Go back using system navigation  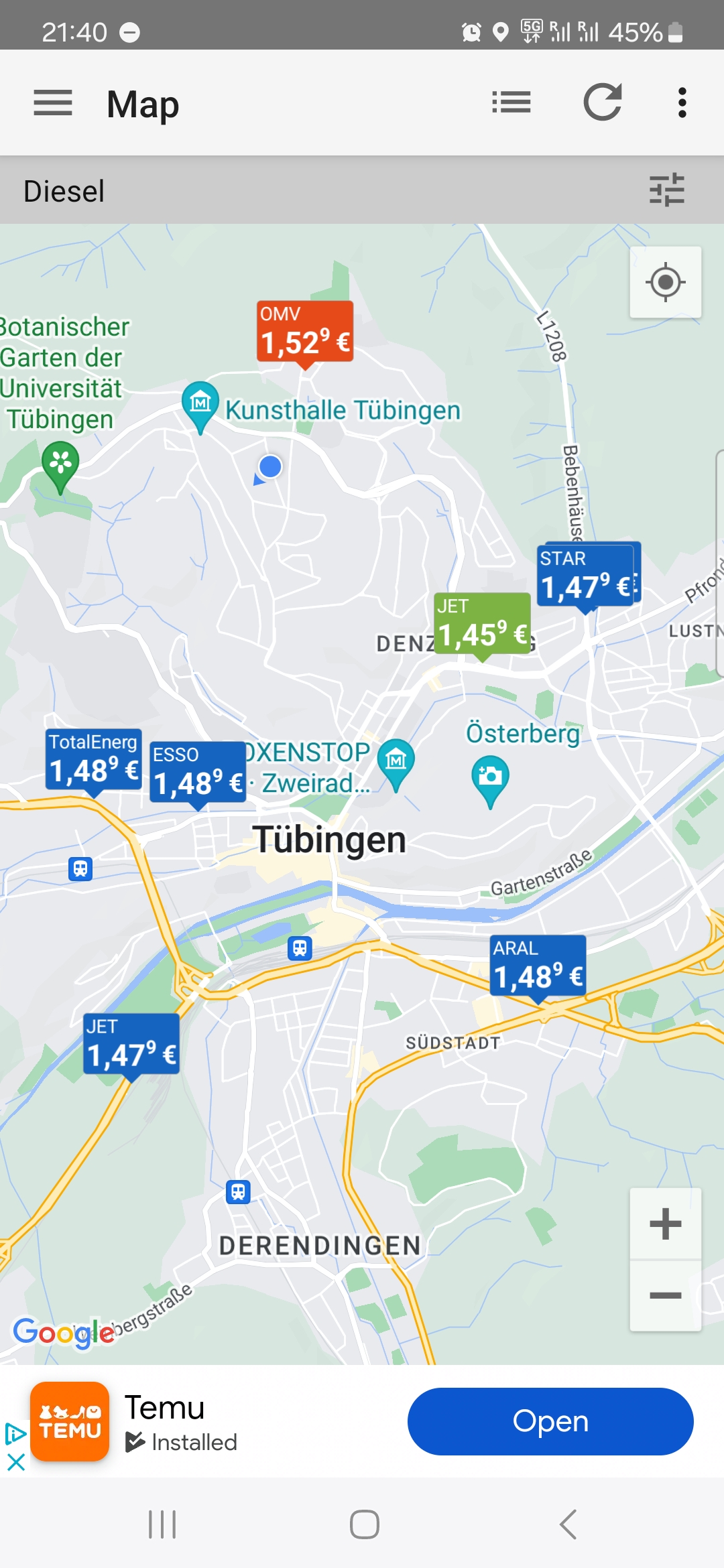(x=568, y=1524)
